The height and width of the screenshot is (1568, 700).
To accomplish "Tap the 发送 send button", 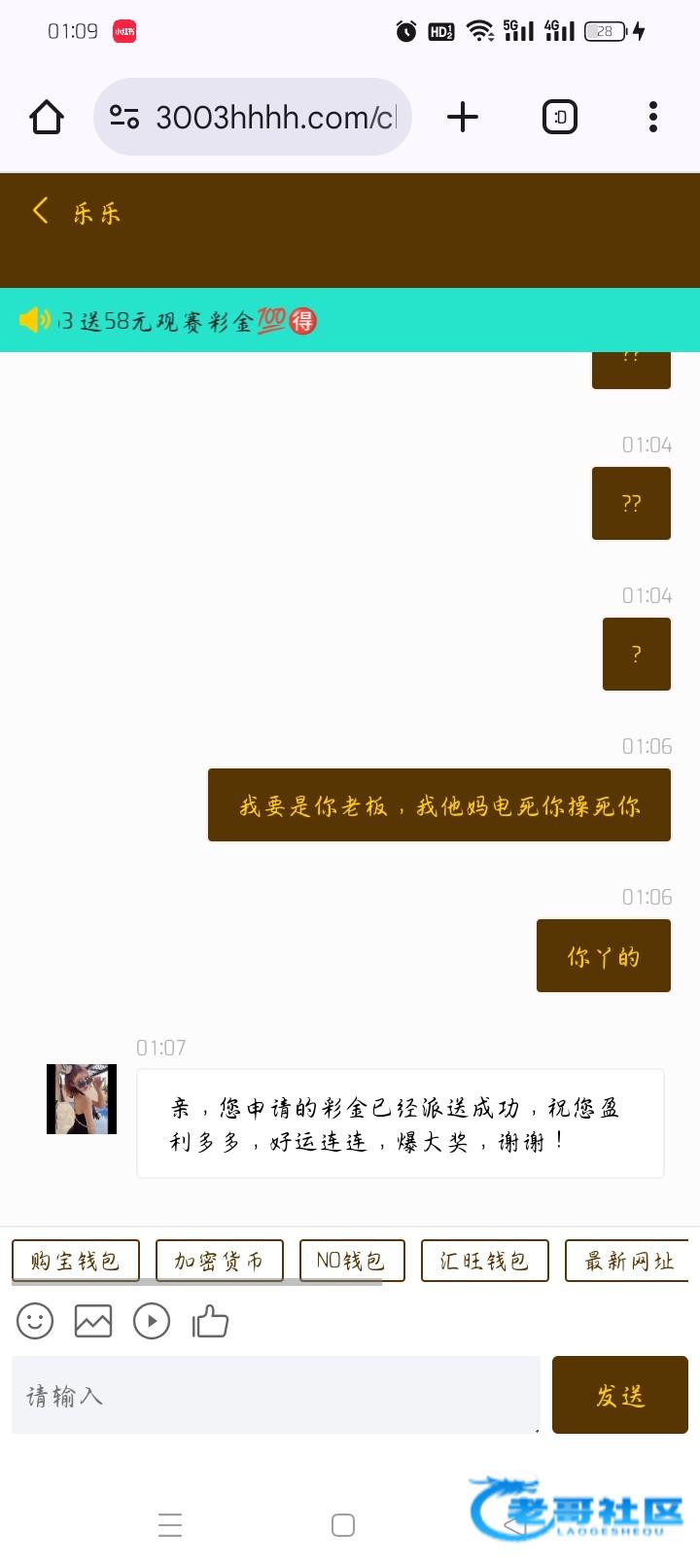I will [x=619, y=1396].
